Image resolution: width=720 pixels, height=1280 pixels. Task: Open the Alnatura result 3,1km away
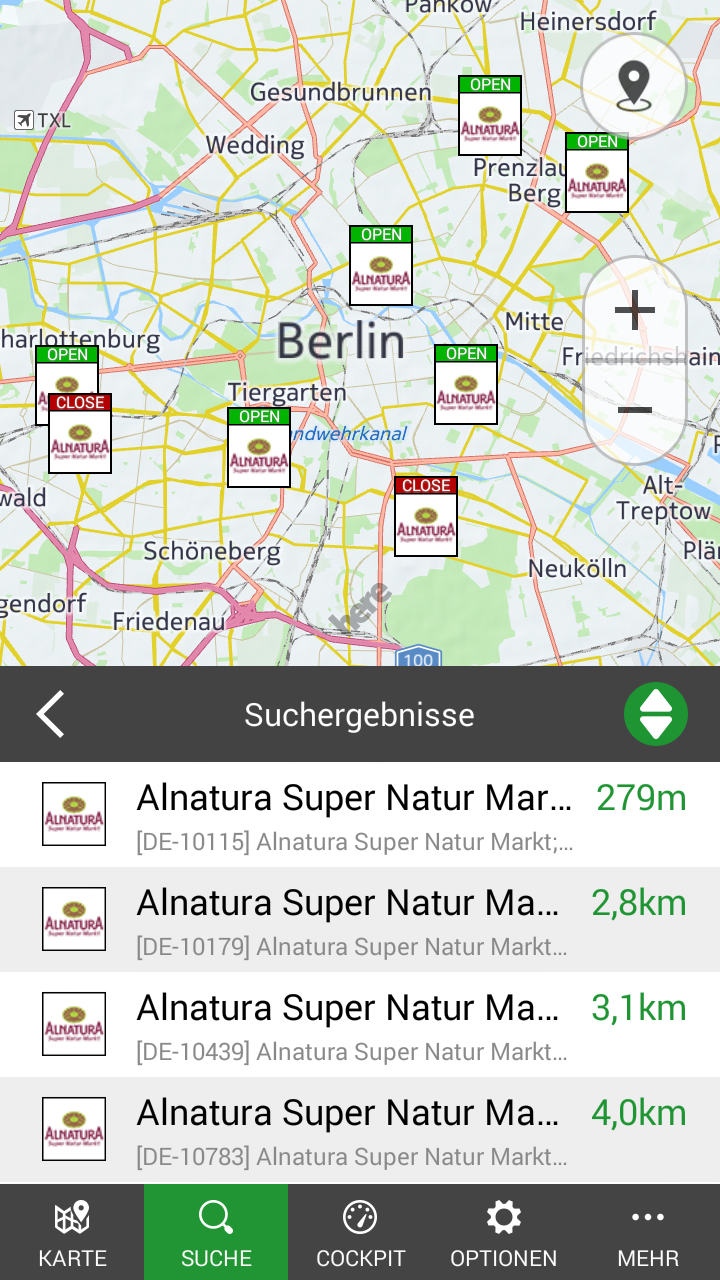click(x=360, y=1025)
